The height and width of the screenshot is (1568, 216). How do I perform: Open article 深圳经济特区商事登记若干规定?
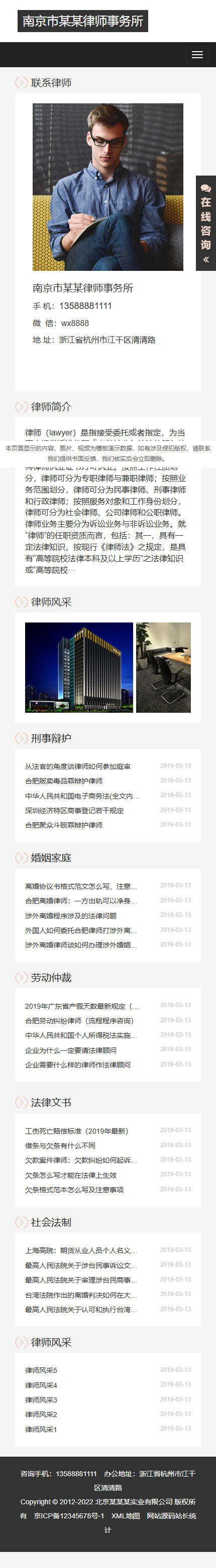(74, 810)
